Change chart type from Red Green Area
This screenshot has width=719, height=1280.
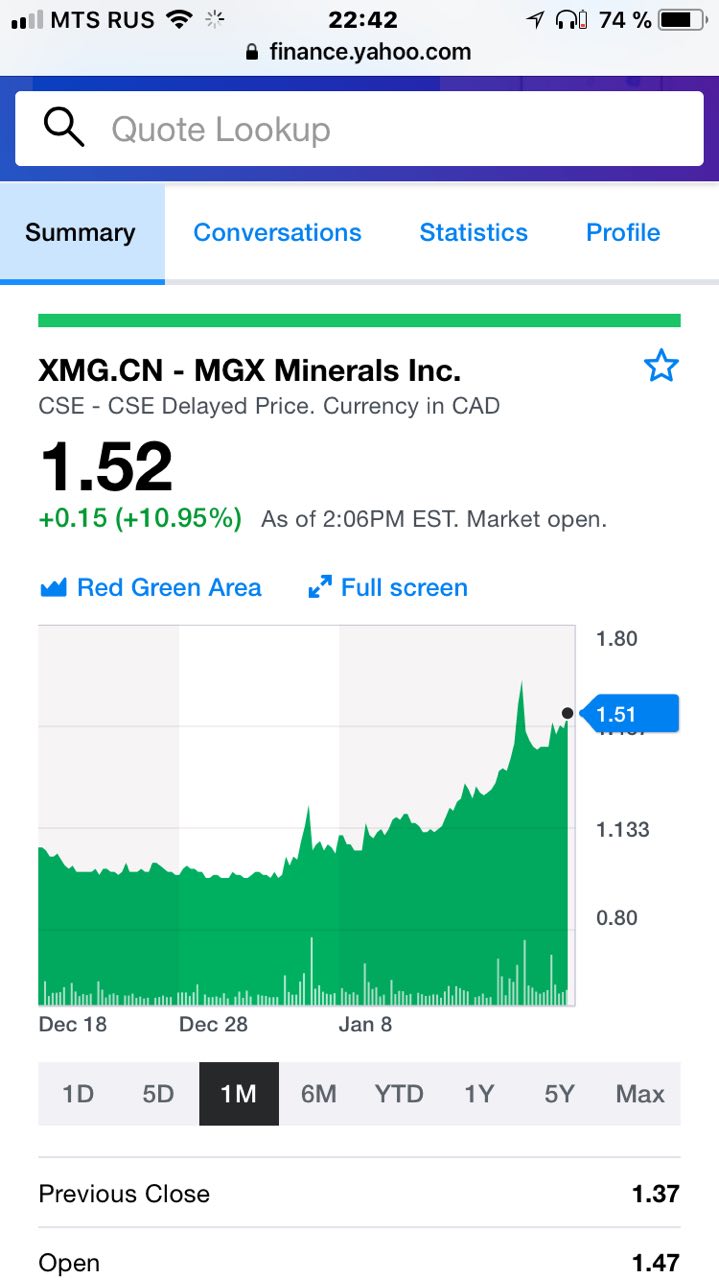(x=150, y=587)
